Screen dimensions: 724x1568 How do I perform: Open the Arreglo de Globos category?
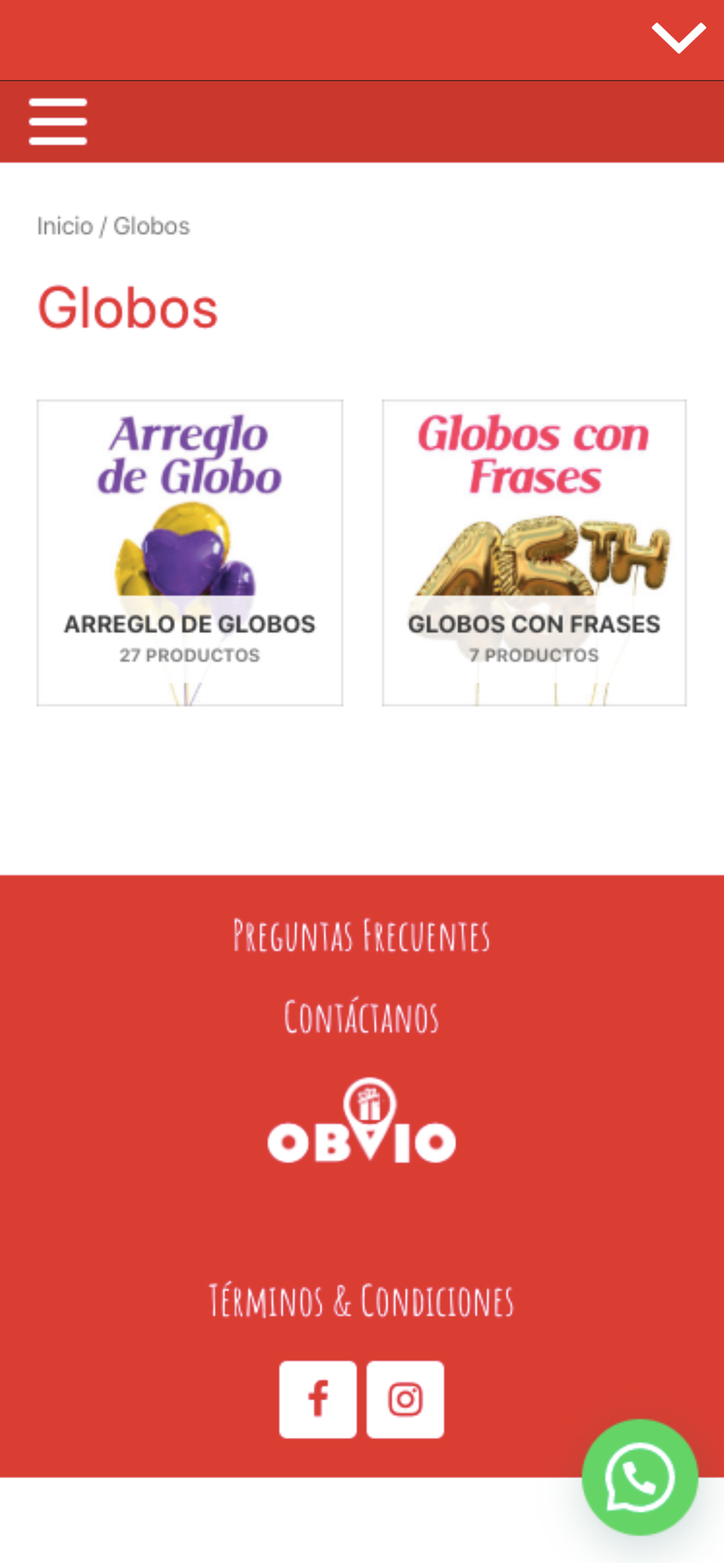point(190,553)
